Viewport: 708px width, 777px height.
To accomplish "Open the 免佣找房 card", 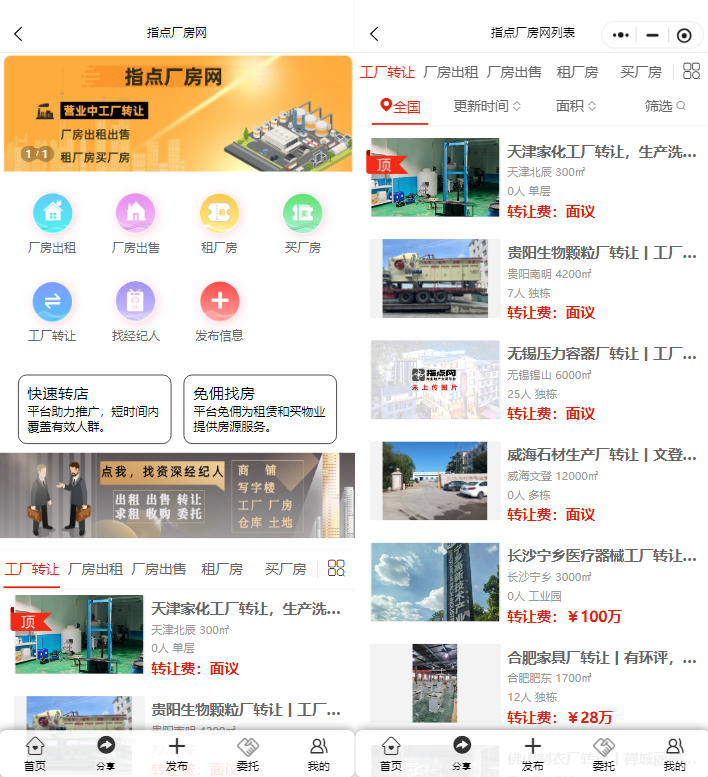I will (259, 409).
